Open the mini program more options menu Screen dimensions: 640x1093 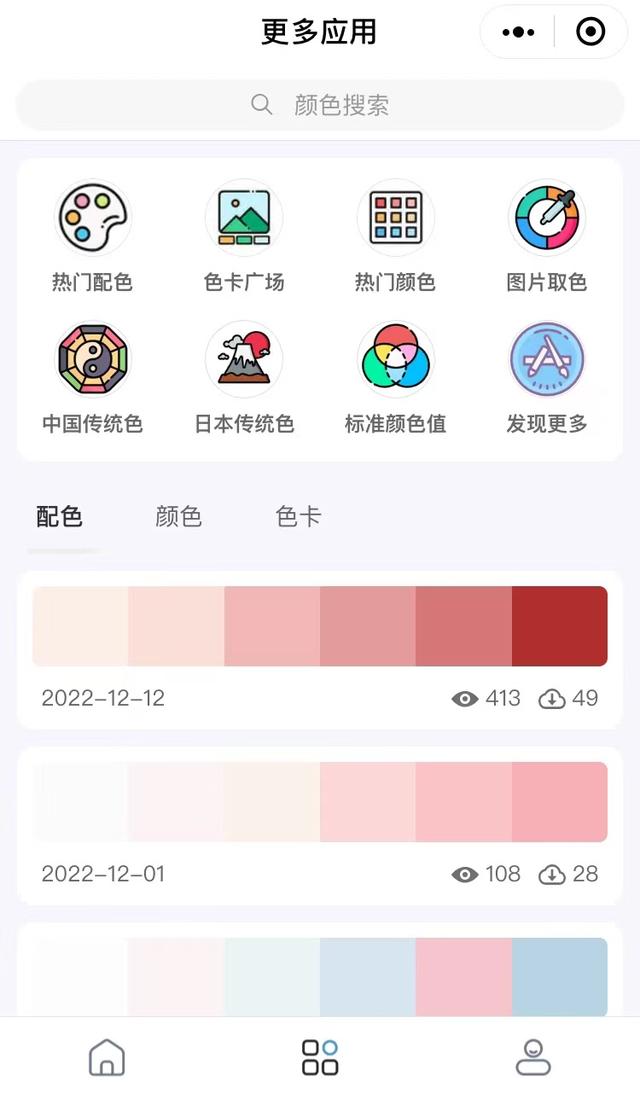tap(518, 32)
